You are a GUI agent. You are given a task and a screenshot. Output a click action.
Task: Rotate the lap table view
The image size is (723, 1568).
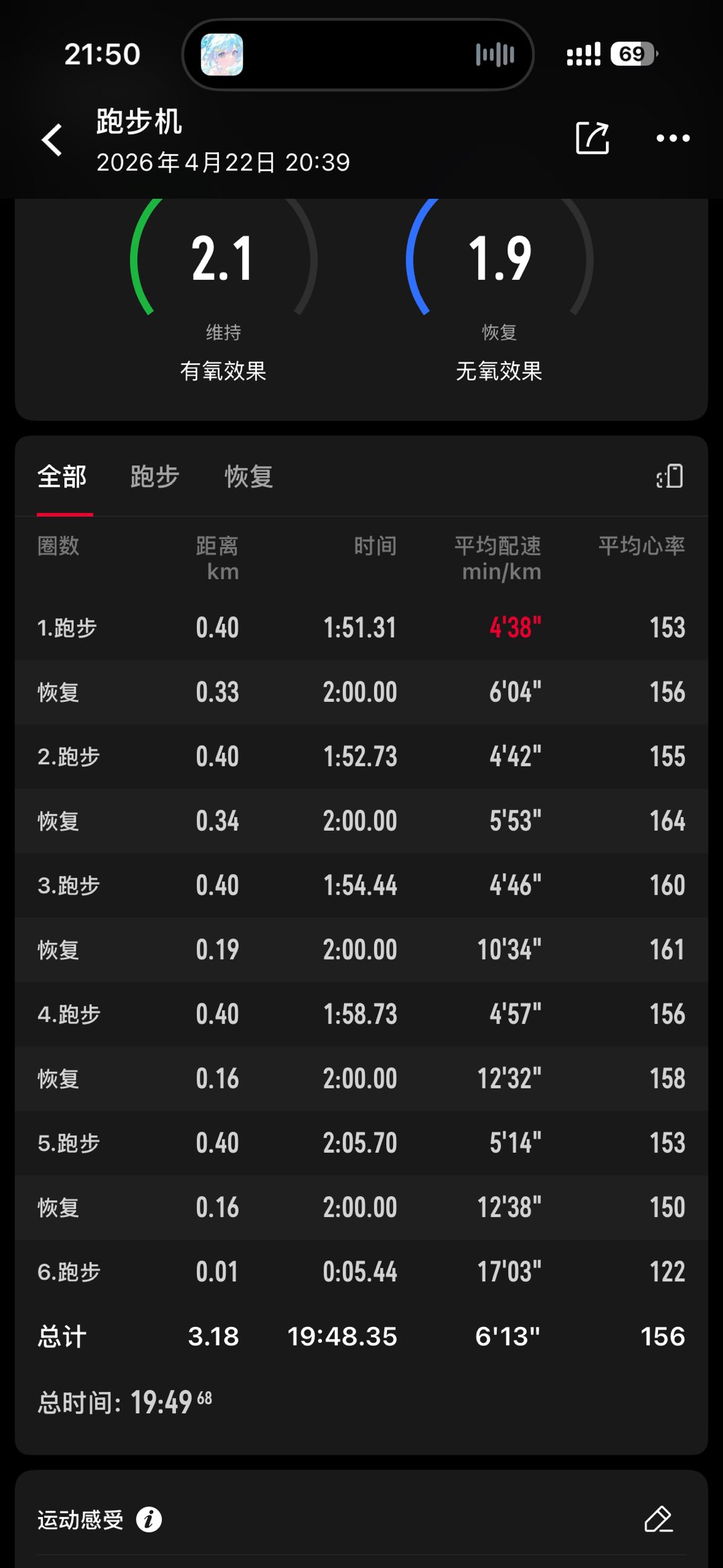pyautogui.click(x=670, y=477)
